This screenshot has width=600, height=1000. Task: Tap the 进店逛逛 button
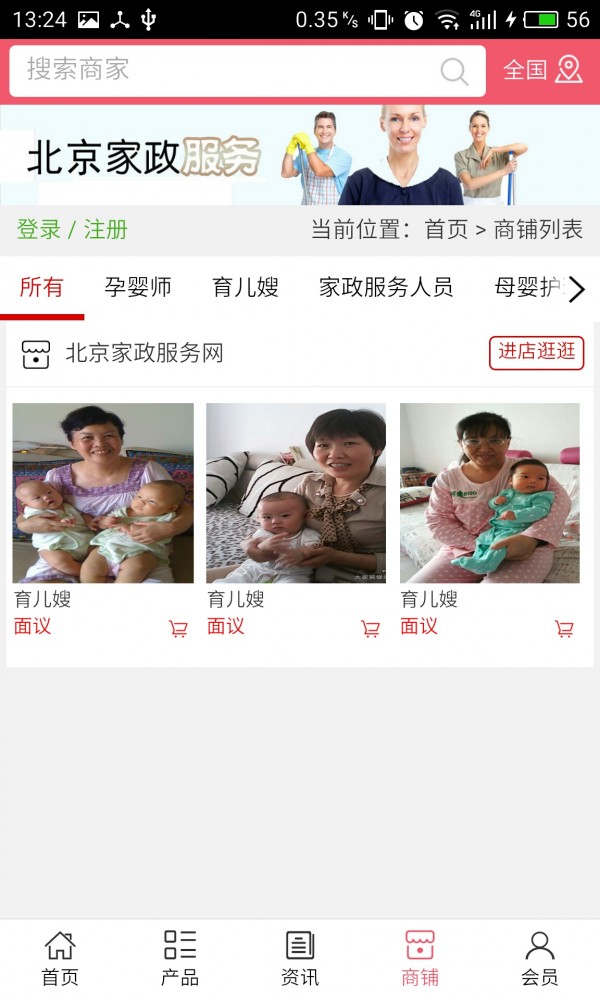(x=537, y=352)
